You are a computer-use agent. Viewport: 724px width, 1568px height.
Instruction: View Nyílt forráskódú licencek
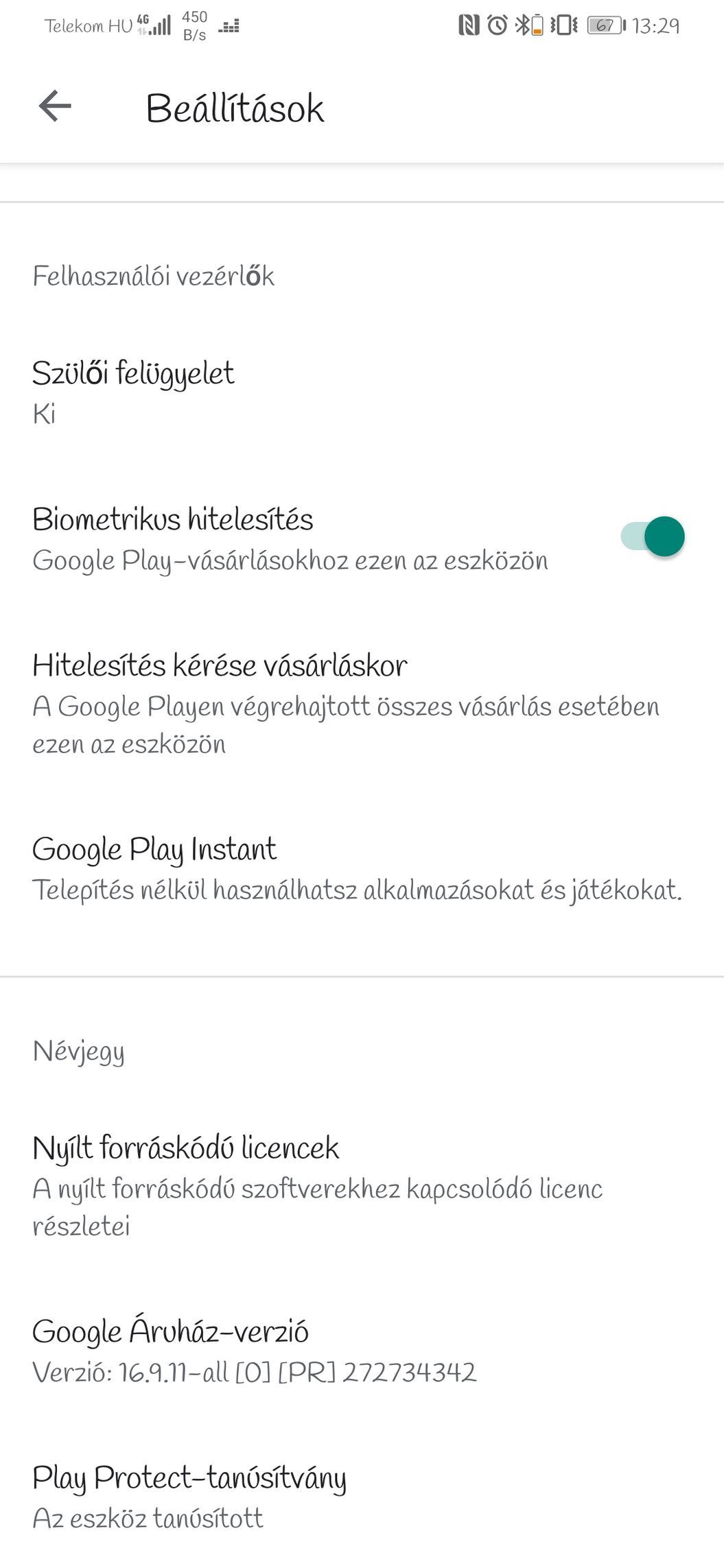point(362,1186)
